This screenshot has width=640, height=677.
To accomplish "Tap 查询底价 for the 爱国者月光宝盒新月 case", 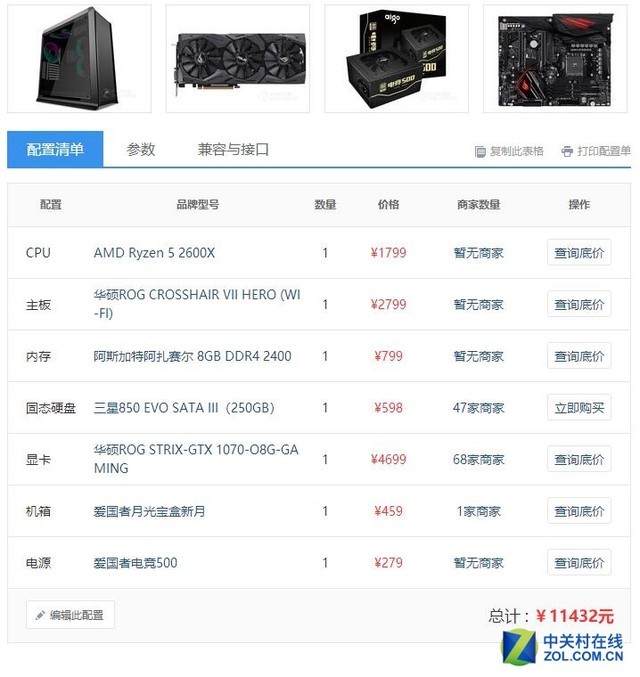I will click(579, 511).
